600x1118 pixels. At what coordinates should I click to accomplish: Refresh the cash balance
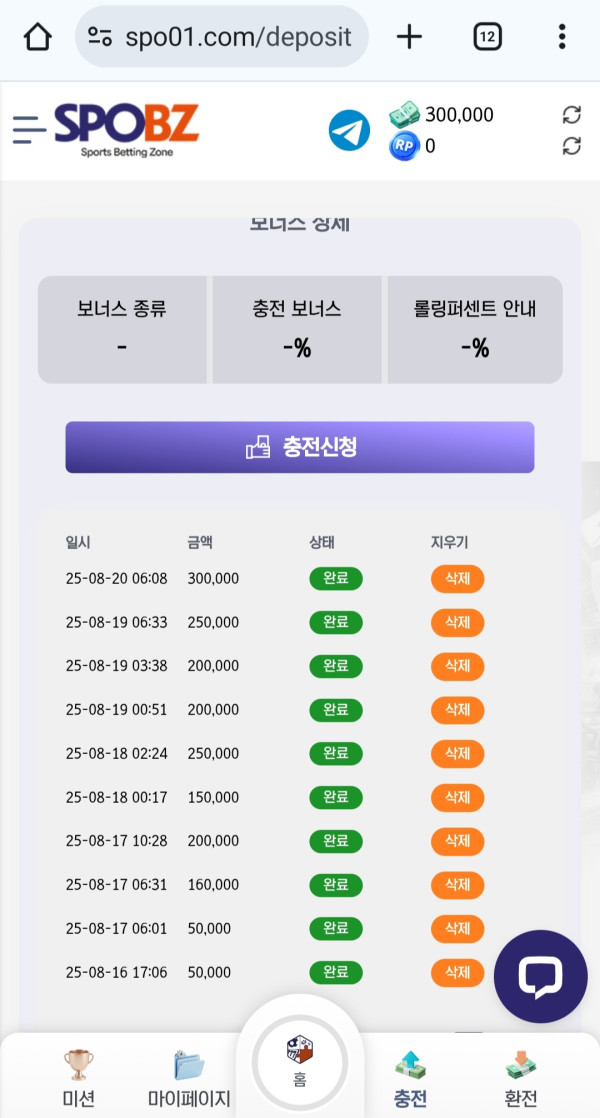(x=572, y=115)
